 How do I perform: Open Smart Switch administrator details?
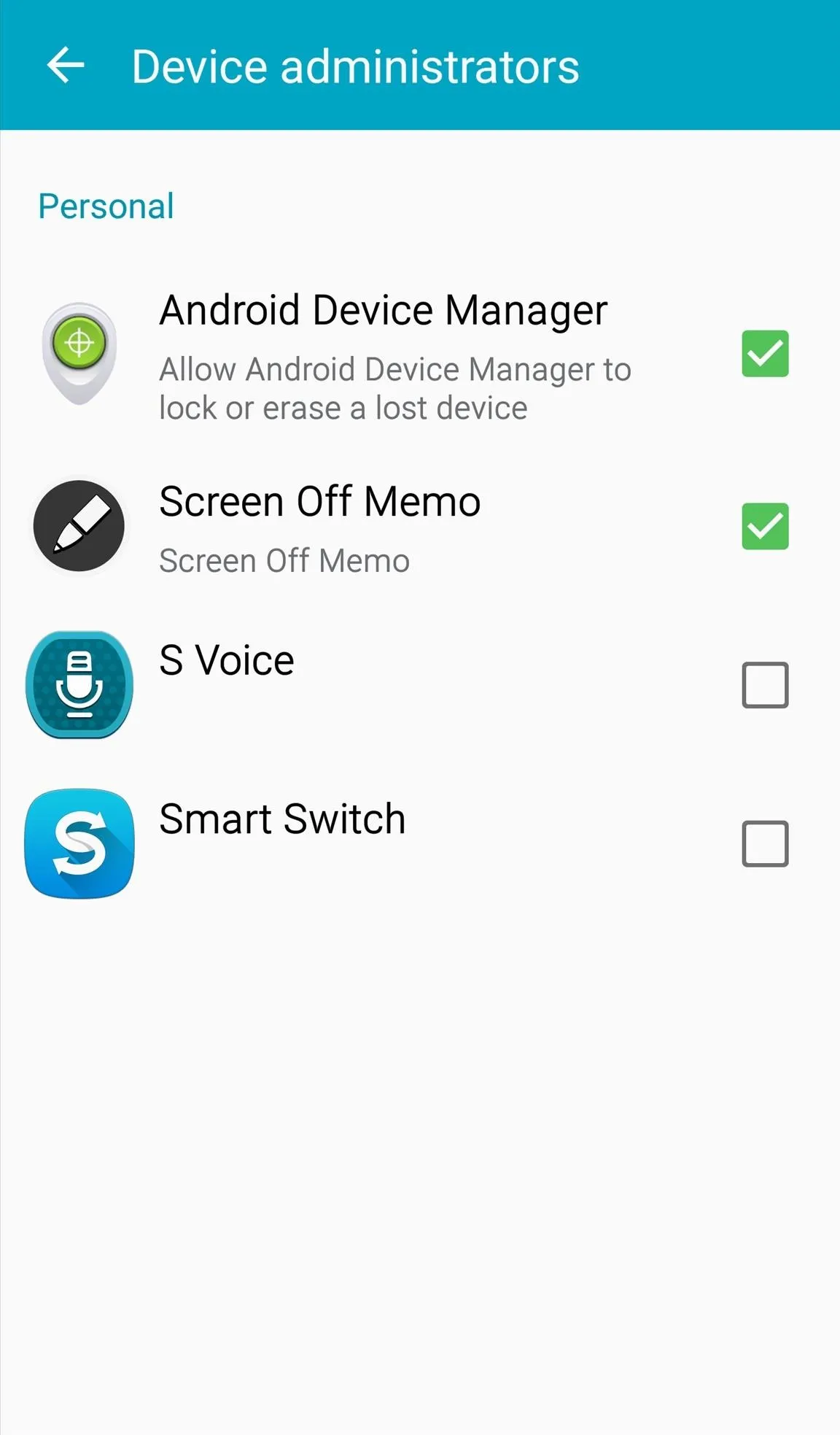pyautogui.click(x=420, y=844)
